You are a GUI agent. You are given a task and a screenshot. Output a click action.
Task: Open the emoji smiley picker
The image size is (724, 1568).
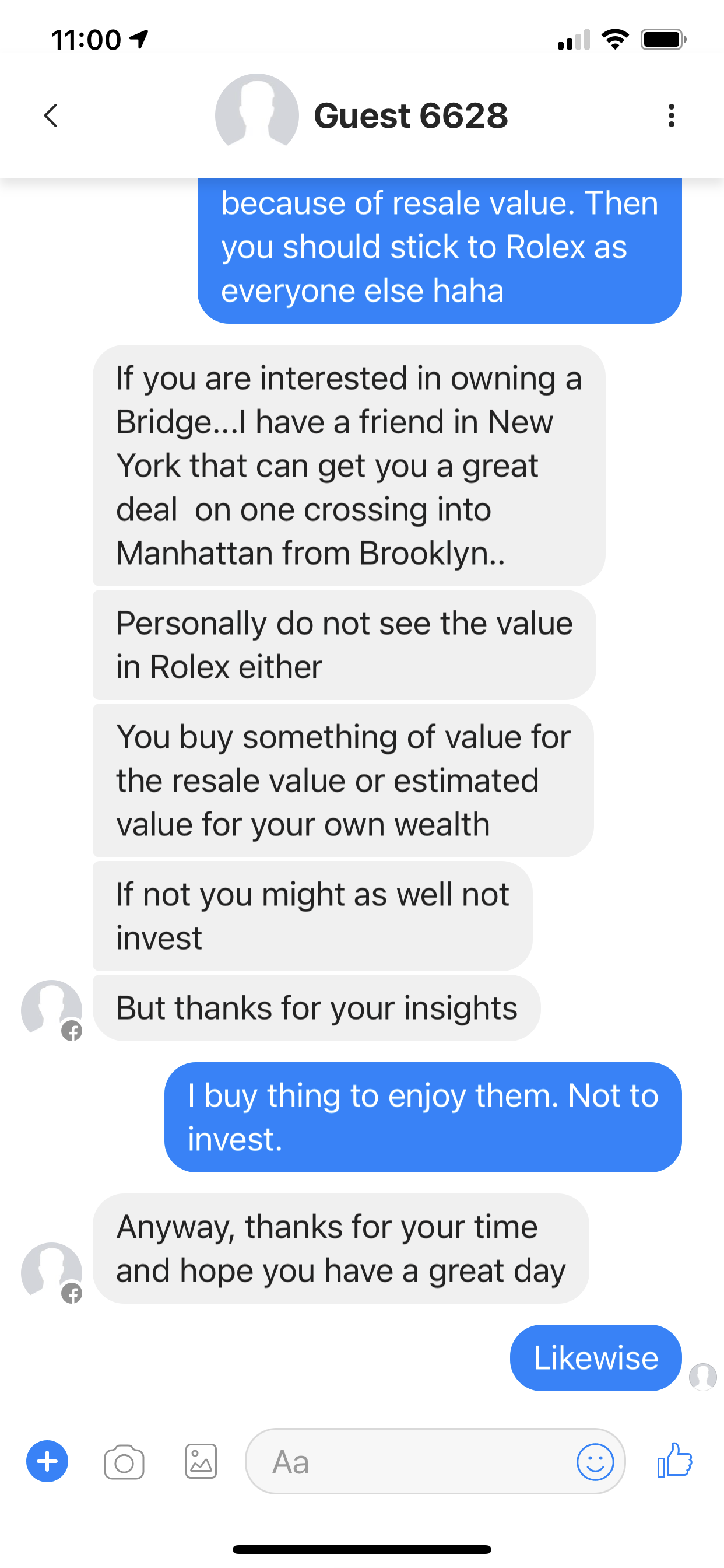[x=595, y=1461]
